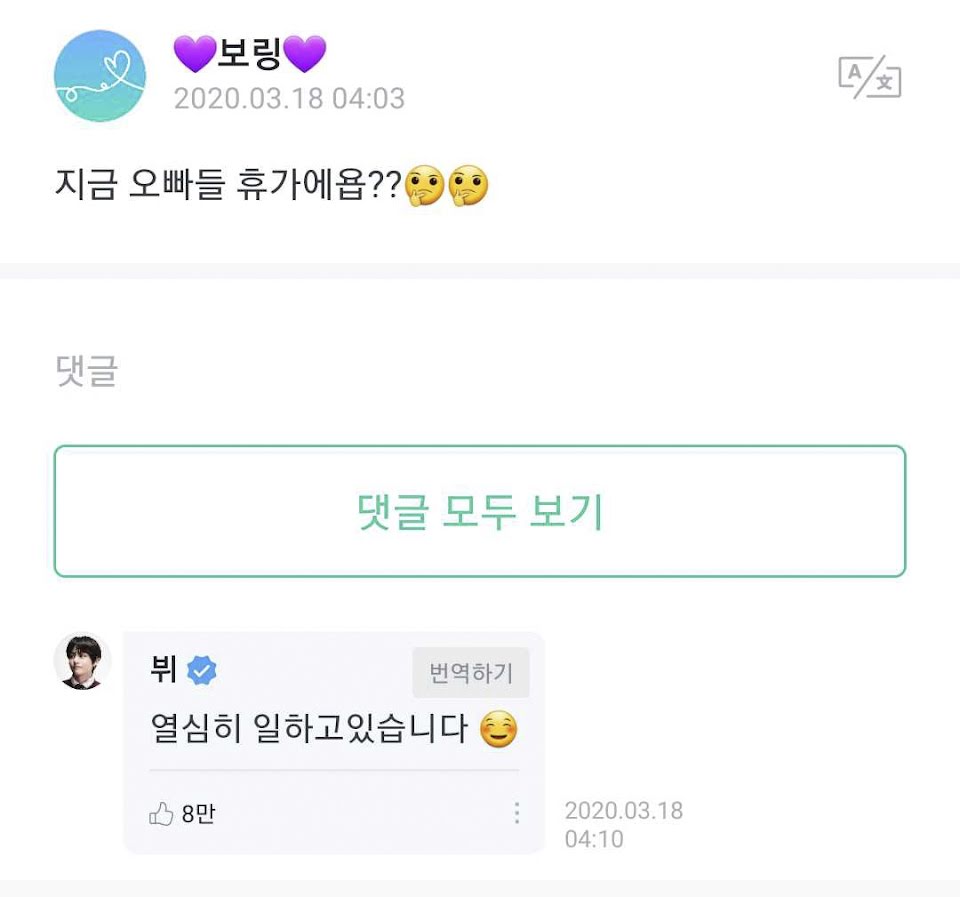Image resolution: width=960 pixels, height=897 pixels.
Task: Translate 뷔's comment with 번역하기
Action: coord(471,672)
